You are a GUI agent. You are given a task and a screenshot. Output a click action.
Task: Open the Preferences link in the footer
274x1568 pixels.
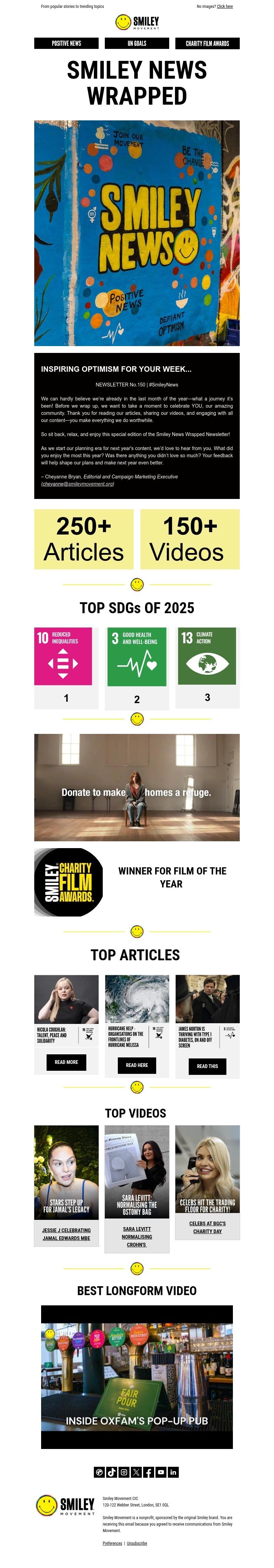112,1543
